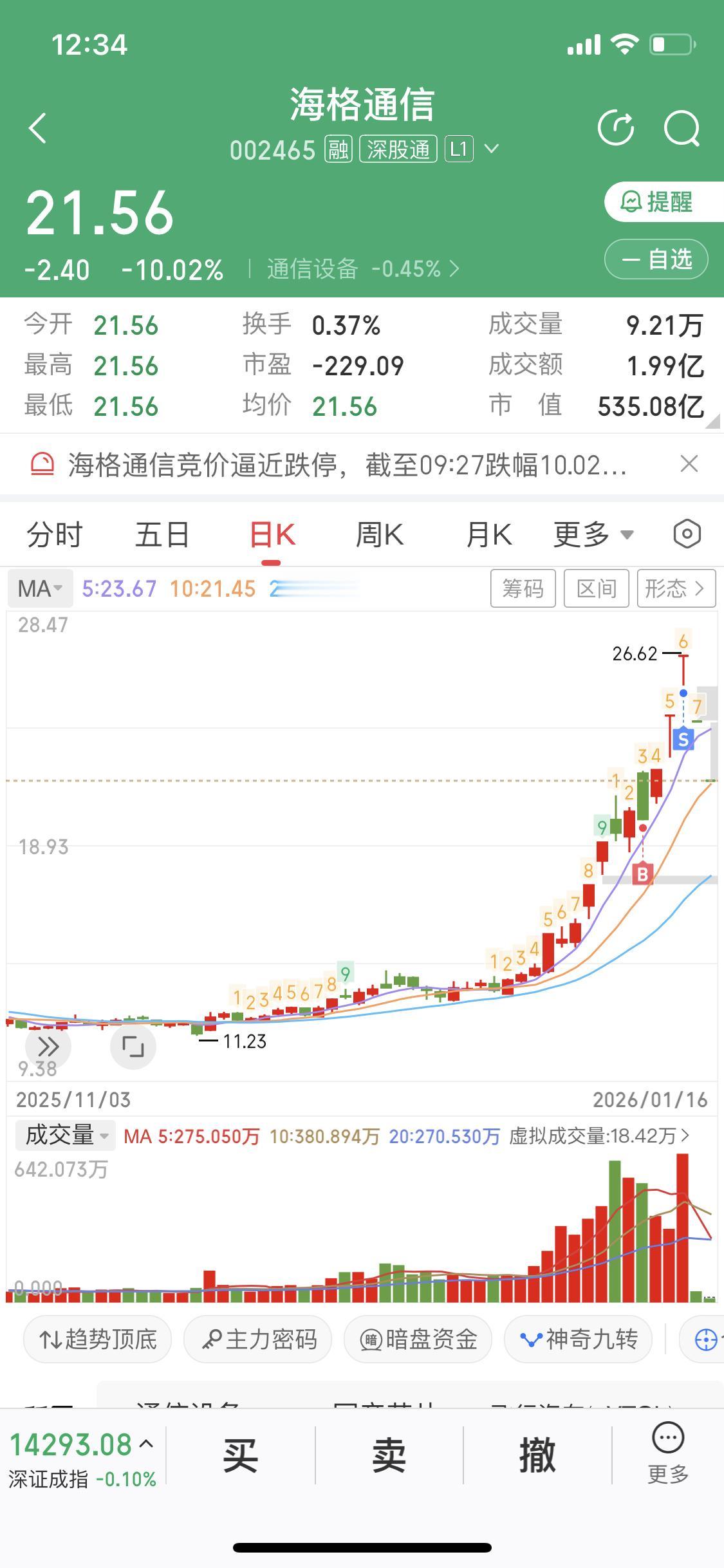Image resolution: width=724 pixels, height=1568 pixels.
Task: Open the stock code detail dropdown arrow
Action: pyautogui.click(x=492, y=149)
